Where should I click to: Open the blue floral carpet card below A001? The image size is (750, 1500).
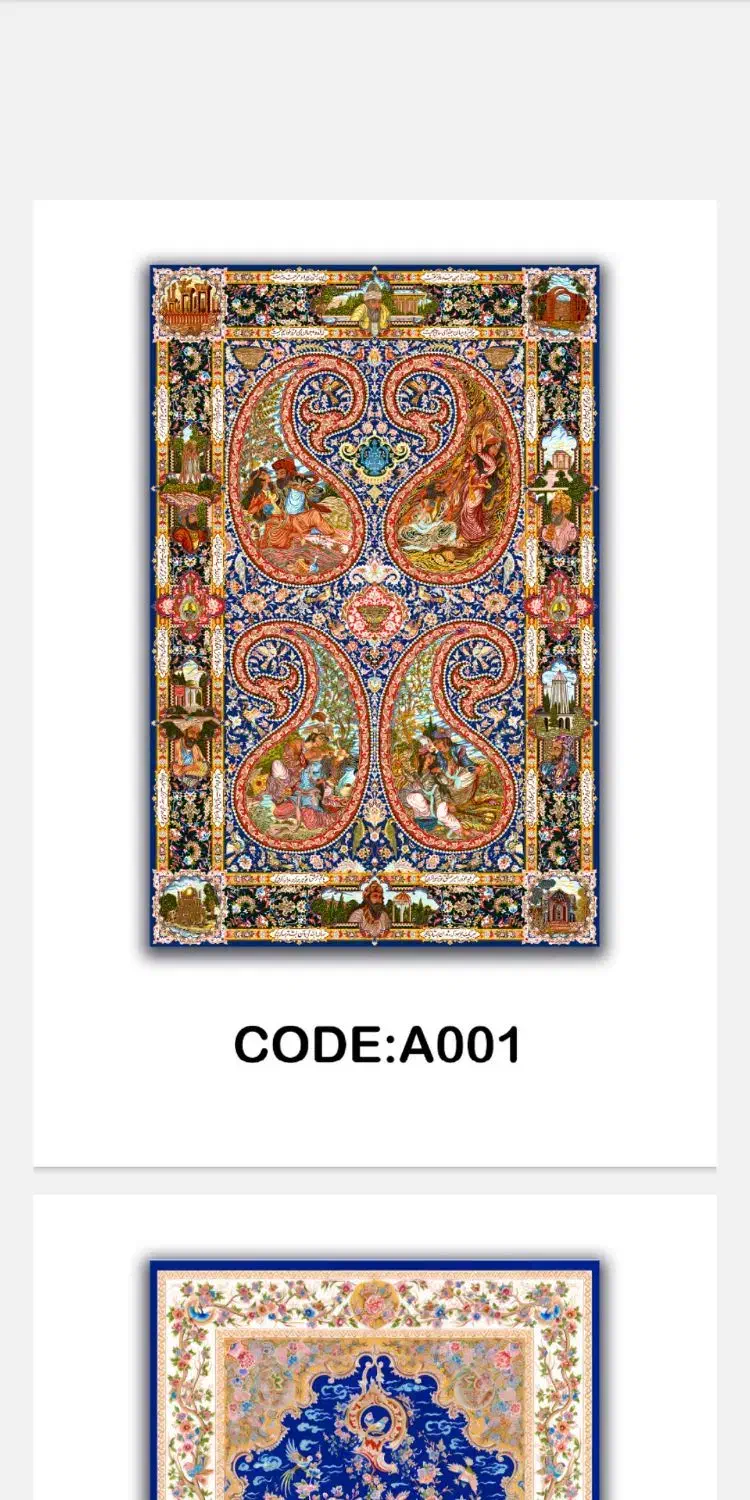click(375, 1347)
